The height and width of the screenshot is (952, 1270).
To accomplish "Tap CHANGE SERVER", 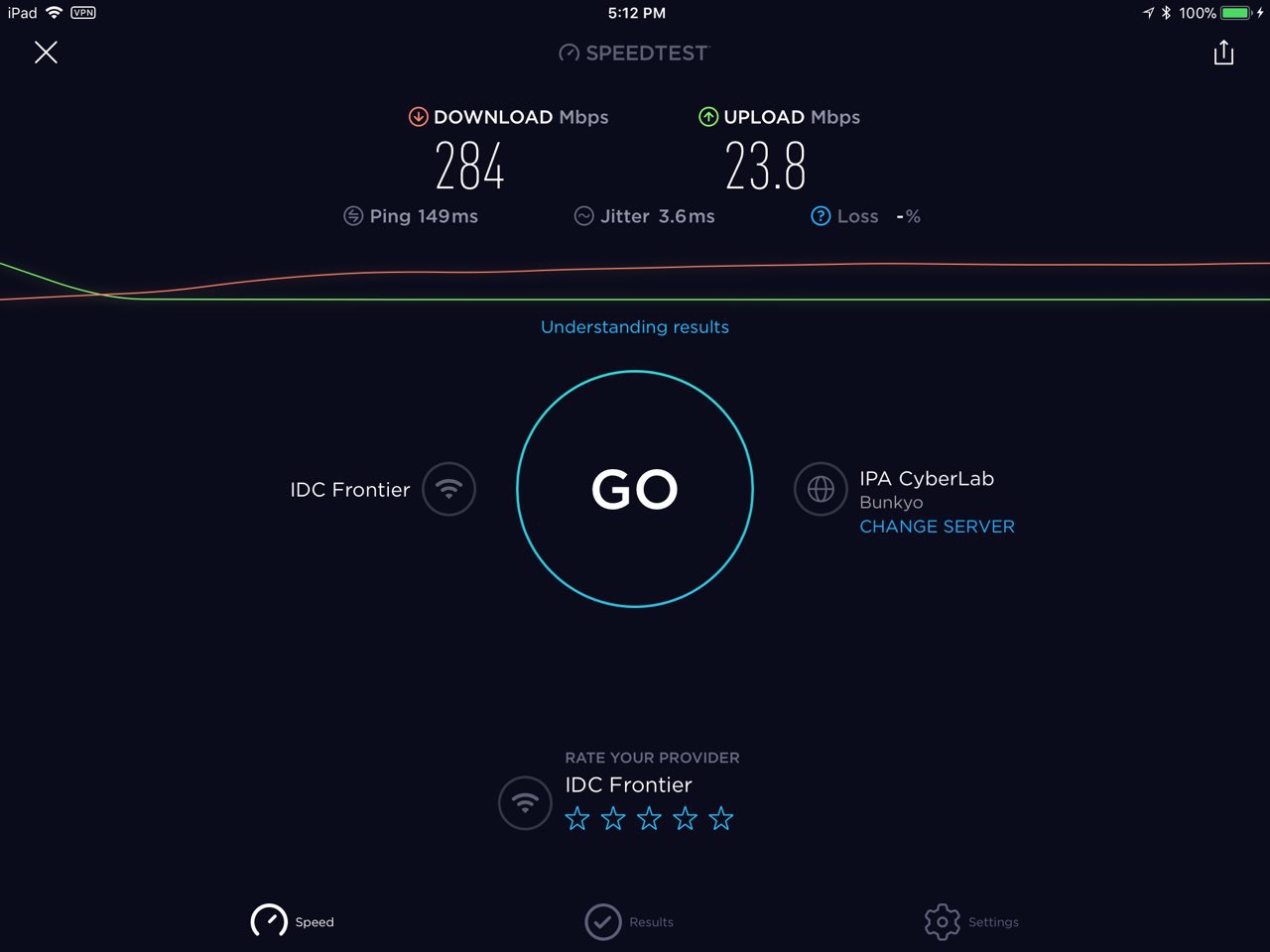I will [937, 527].
